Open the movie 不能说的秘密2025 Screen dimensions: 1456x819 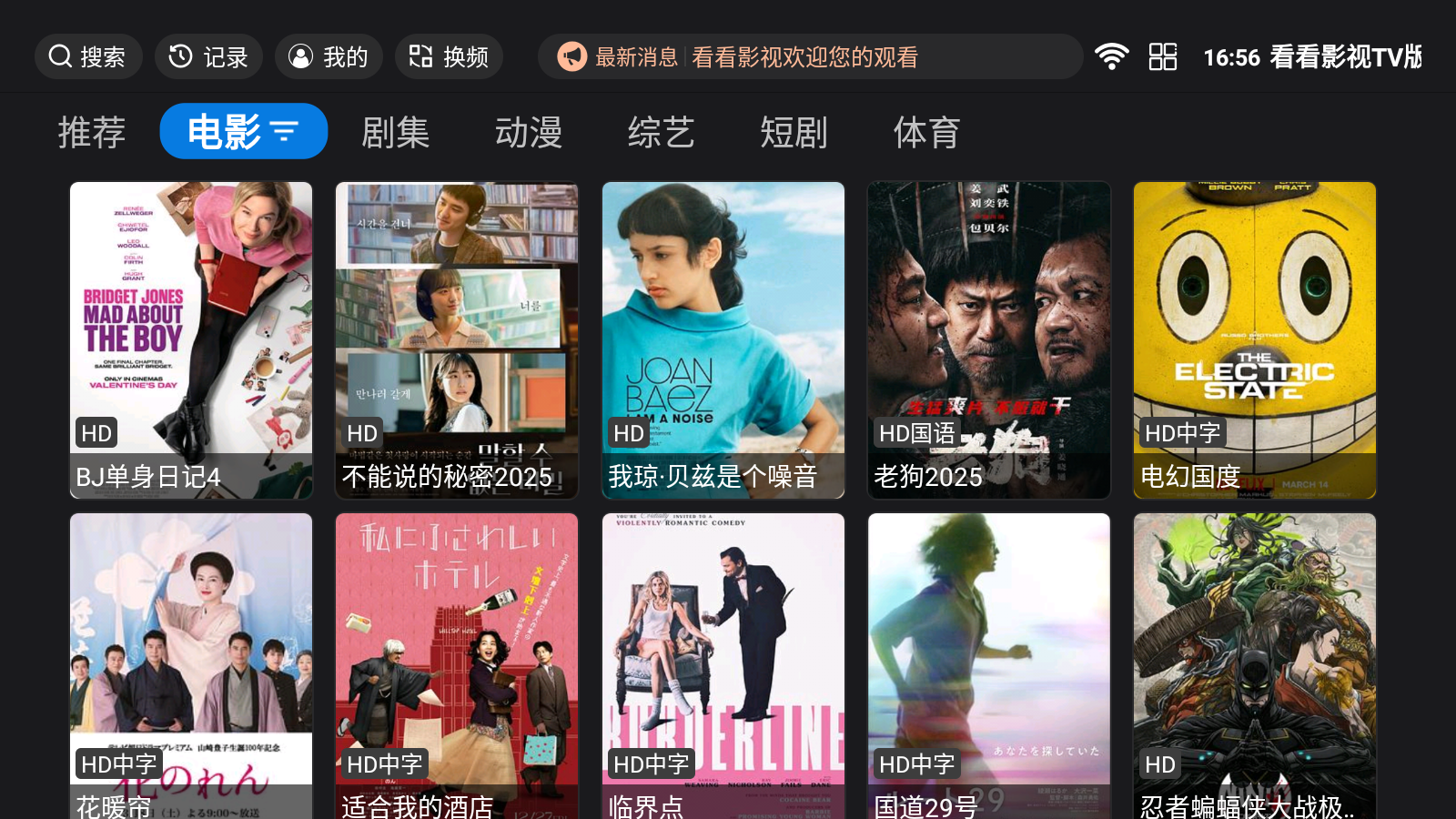coord(457,339)
